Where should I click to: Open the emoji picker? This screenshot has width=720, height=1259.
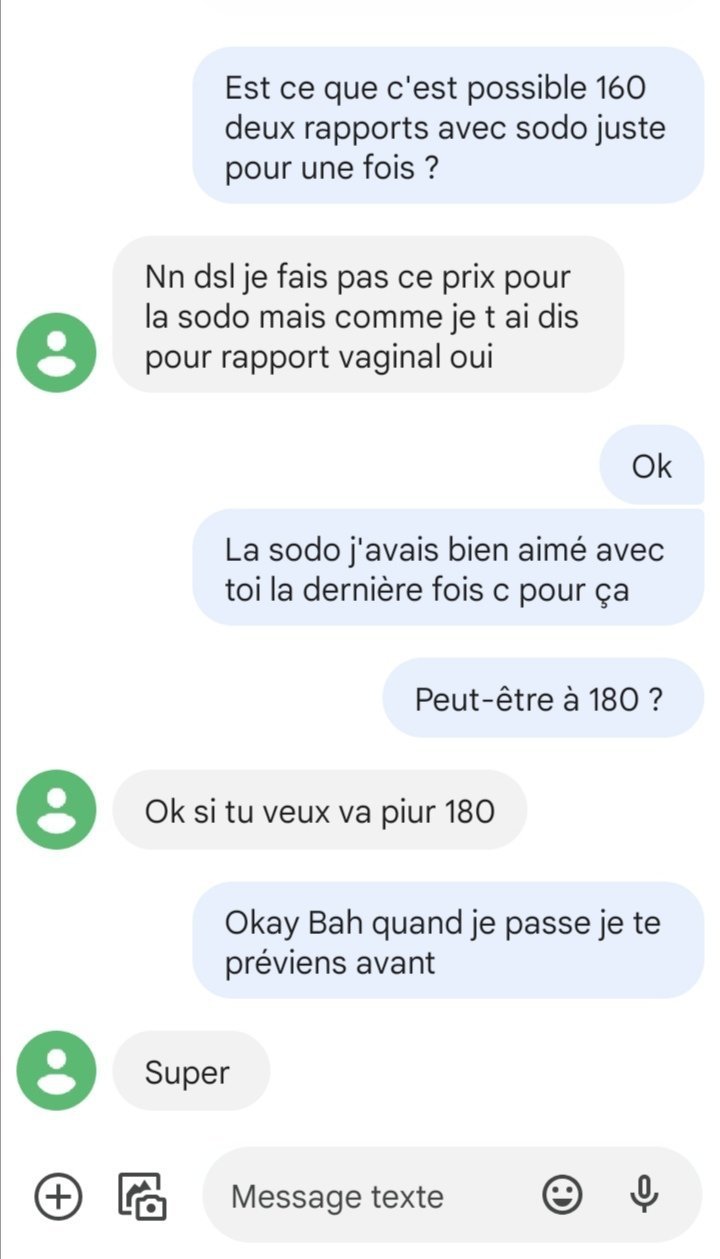(563, 1194)
